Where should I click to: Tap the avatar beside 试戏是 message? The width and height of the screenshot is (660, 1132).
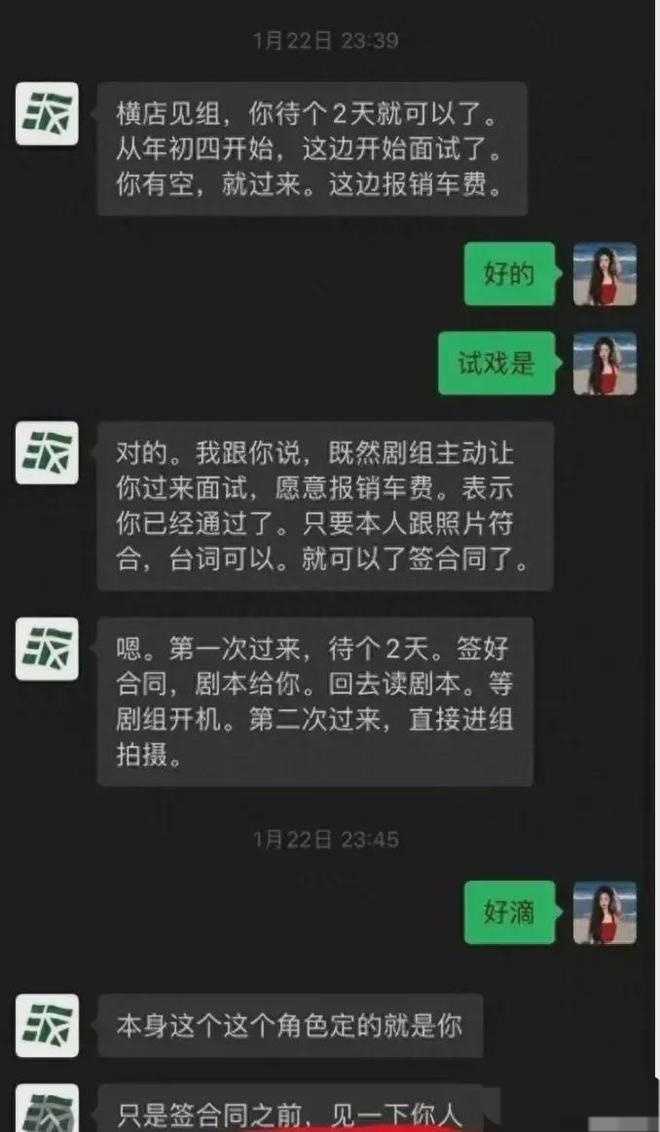click(604, 362)
